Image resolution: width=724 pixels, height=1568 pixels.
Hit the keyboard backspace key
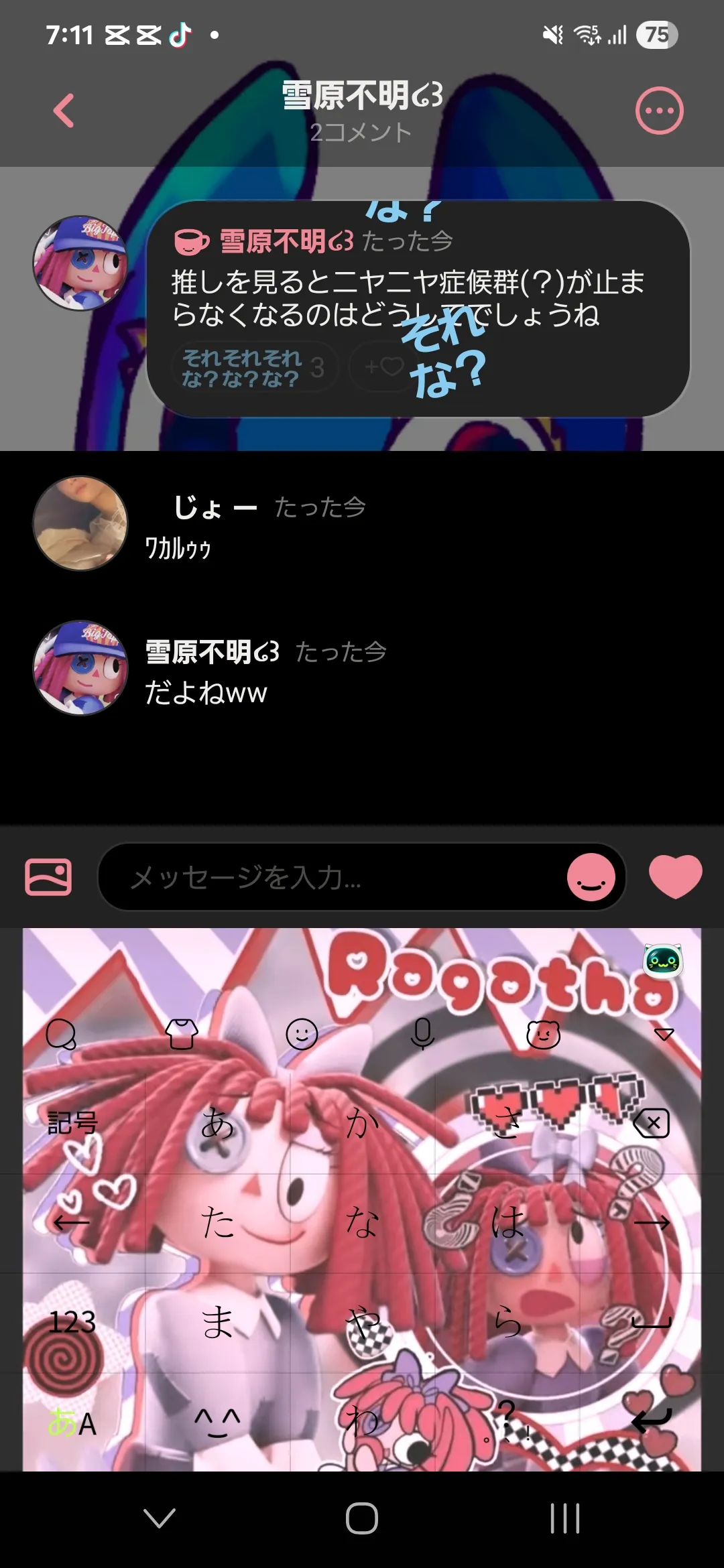point(652,1123)
